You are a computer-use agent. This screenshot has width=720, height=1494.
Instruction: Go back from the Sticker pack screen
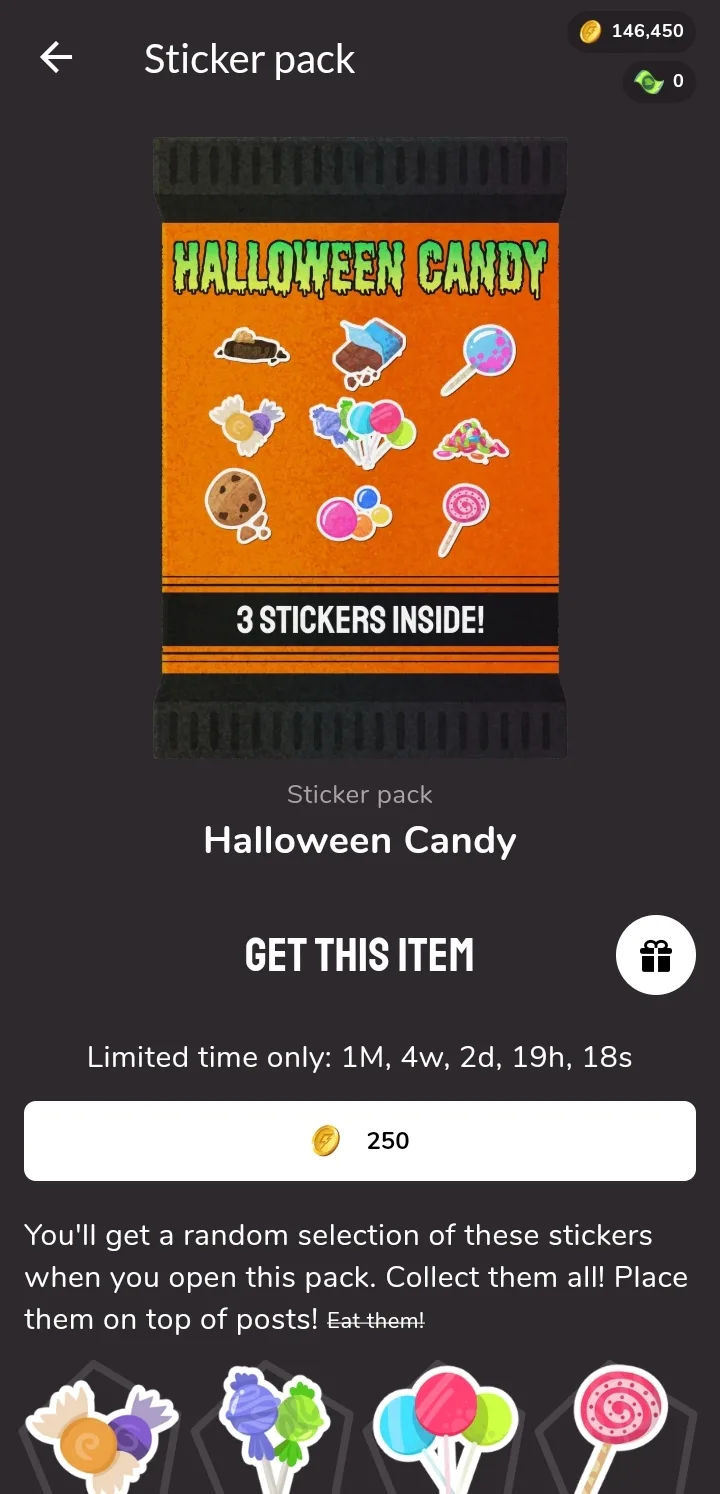click(x=56, y=58)
